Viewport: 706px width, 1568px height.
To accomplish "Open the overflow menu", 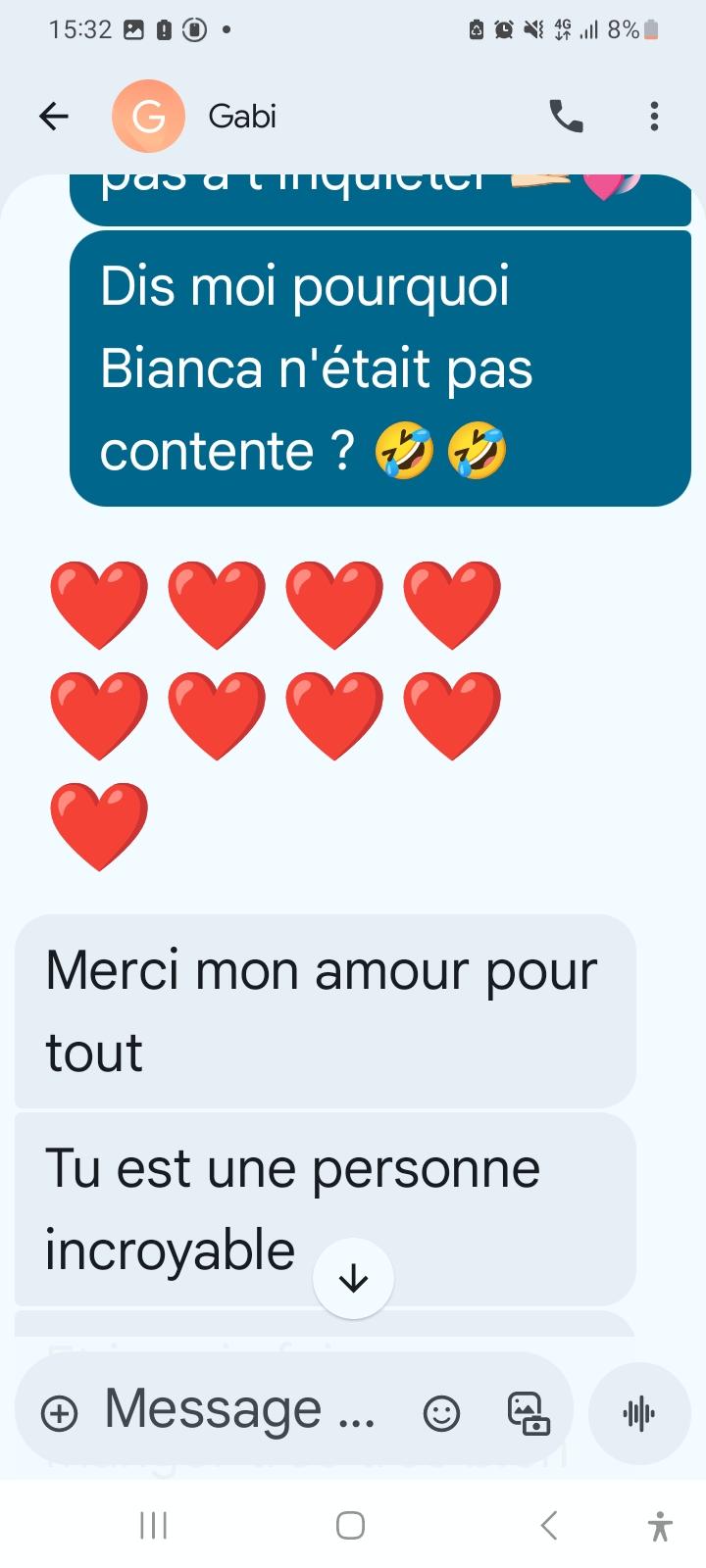I will click(654, 117).
